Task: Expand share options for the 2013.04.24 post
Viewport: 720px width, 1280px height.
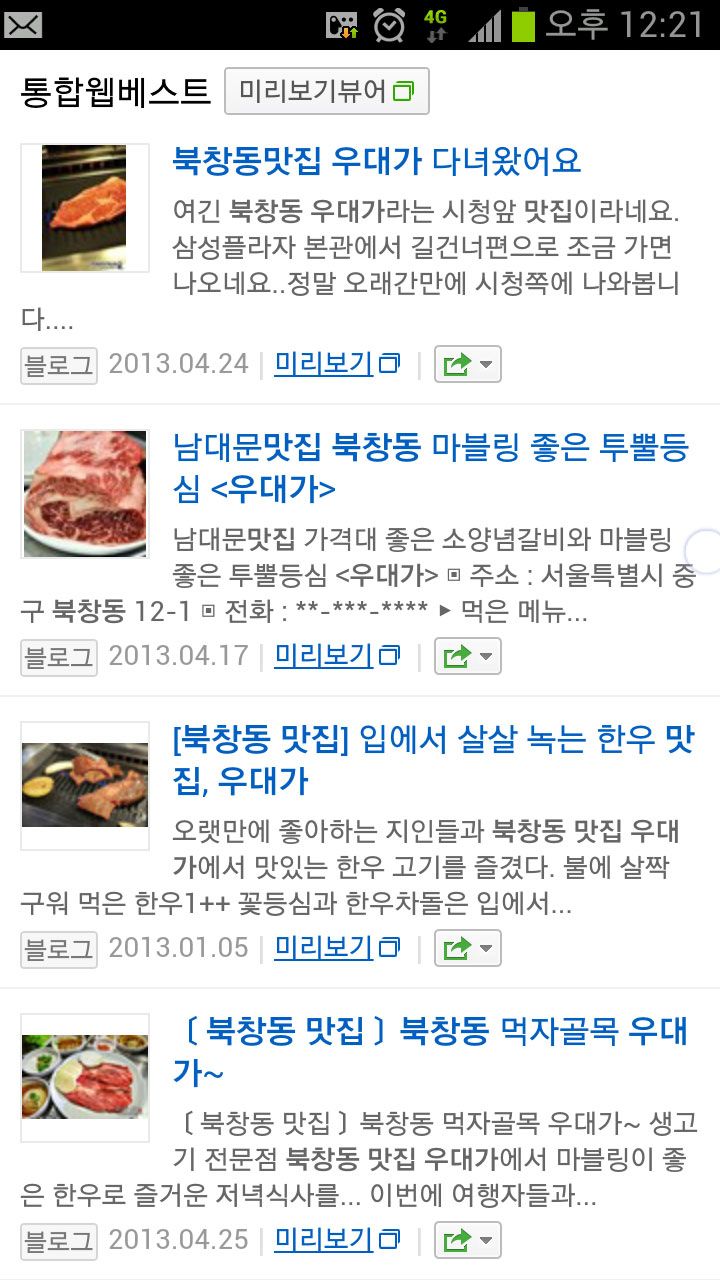Action: click(467, 365)
